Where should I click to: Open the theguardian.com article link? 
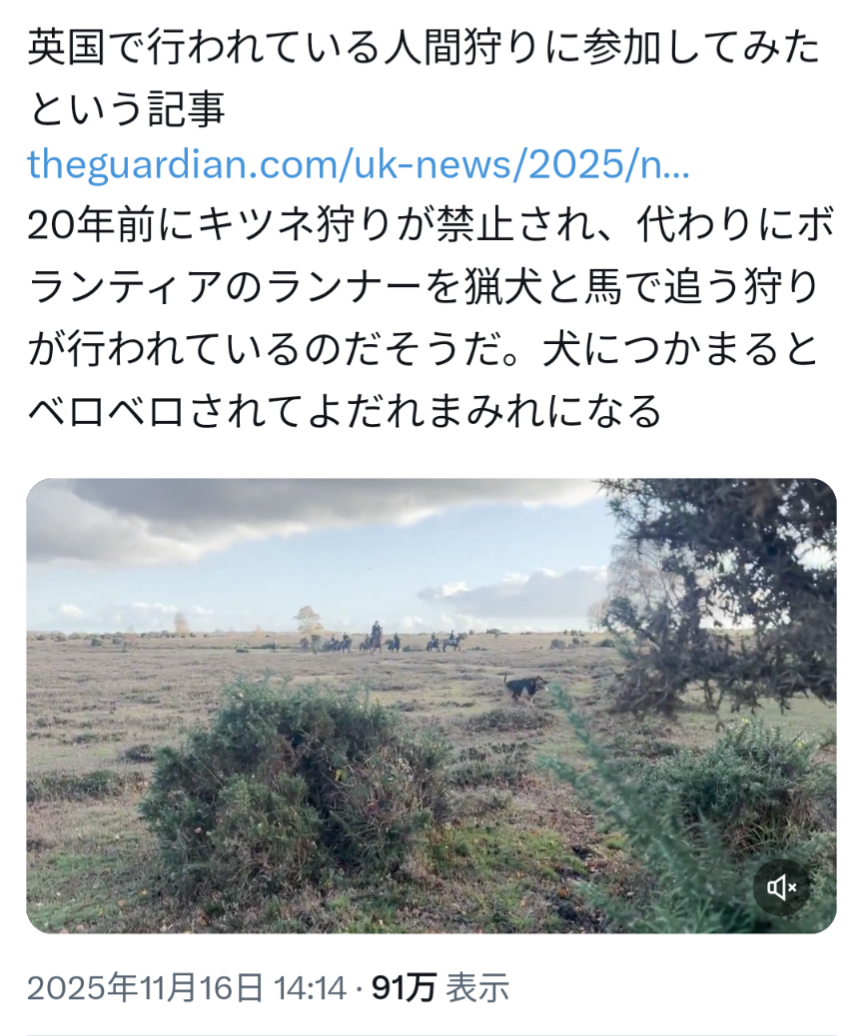pyautogui.click(x=358, y=164)
